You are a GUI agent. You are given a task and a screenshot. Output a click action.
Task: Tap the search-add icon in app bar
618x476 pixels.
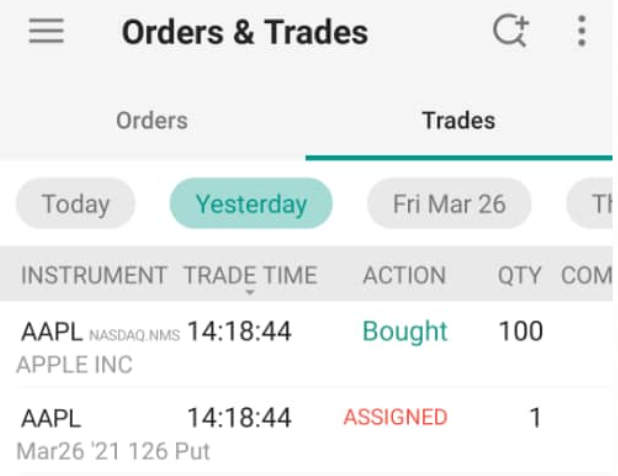coord(510,32)
